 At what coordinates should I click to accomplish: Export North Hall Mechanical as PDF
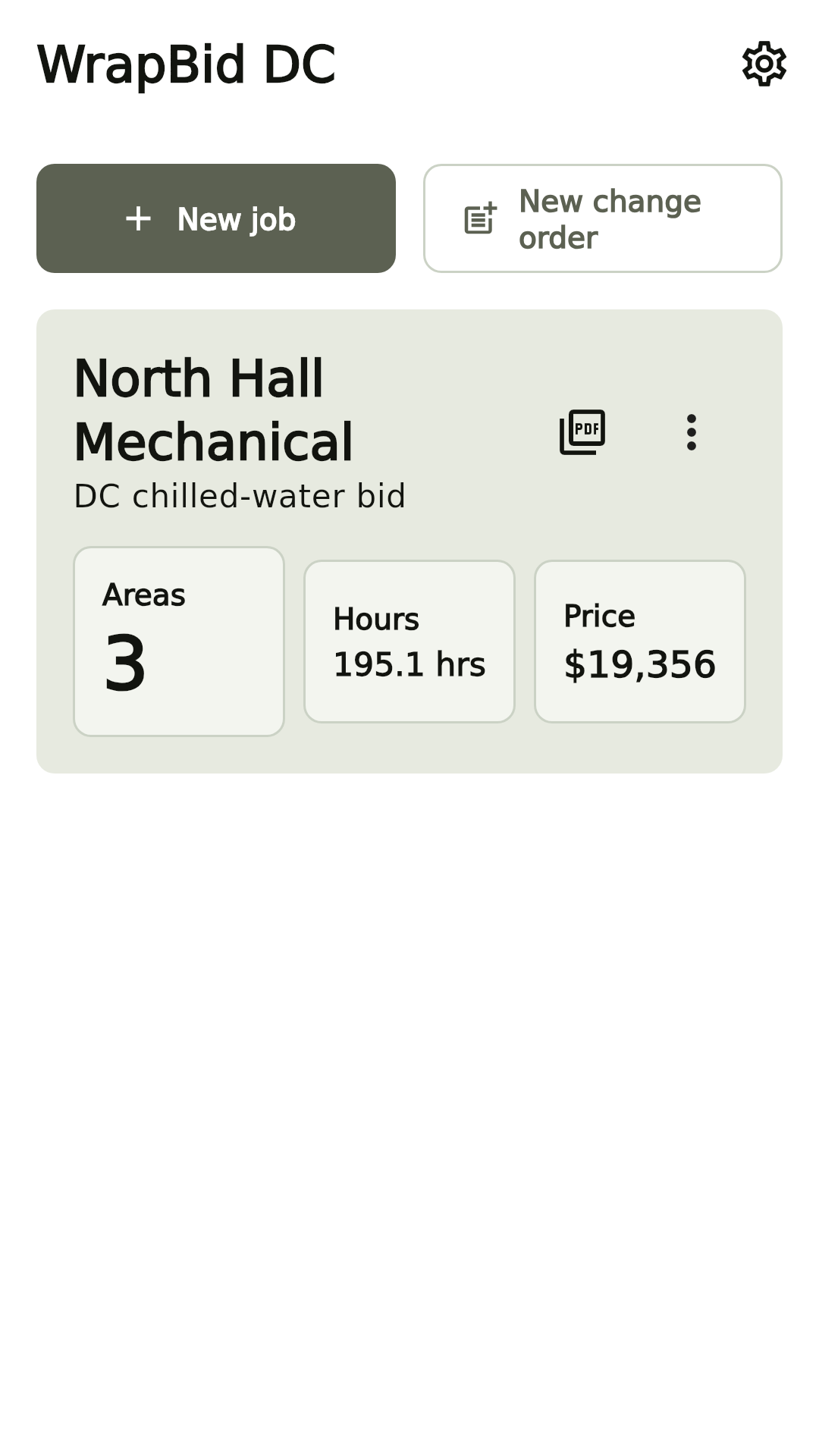coord(582,432)
